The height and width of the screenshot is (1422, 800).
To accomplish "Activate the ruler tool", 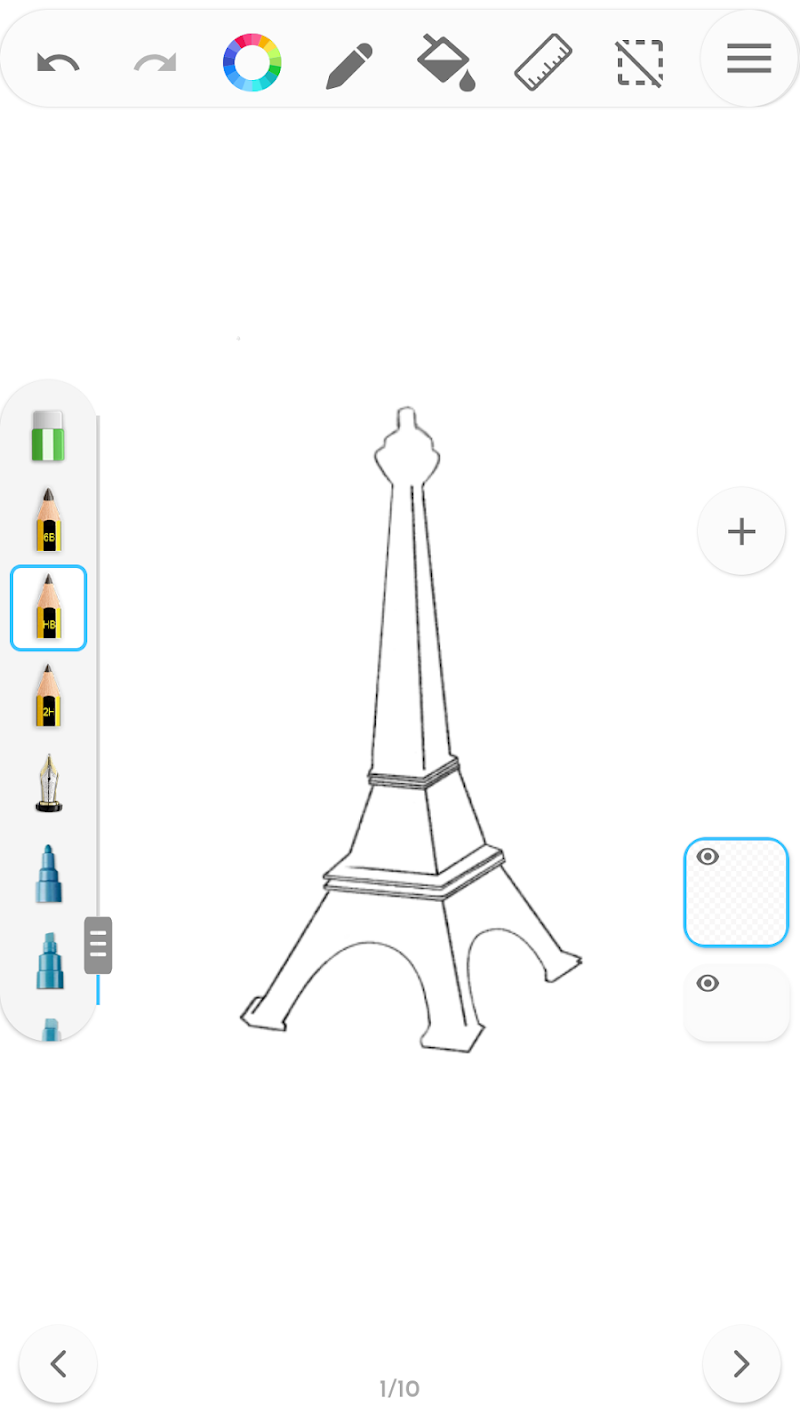I will coord(543,62).
